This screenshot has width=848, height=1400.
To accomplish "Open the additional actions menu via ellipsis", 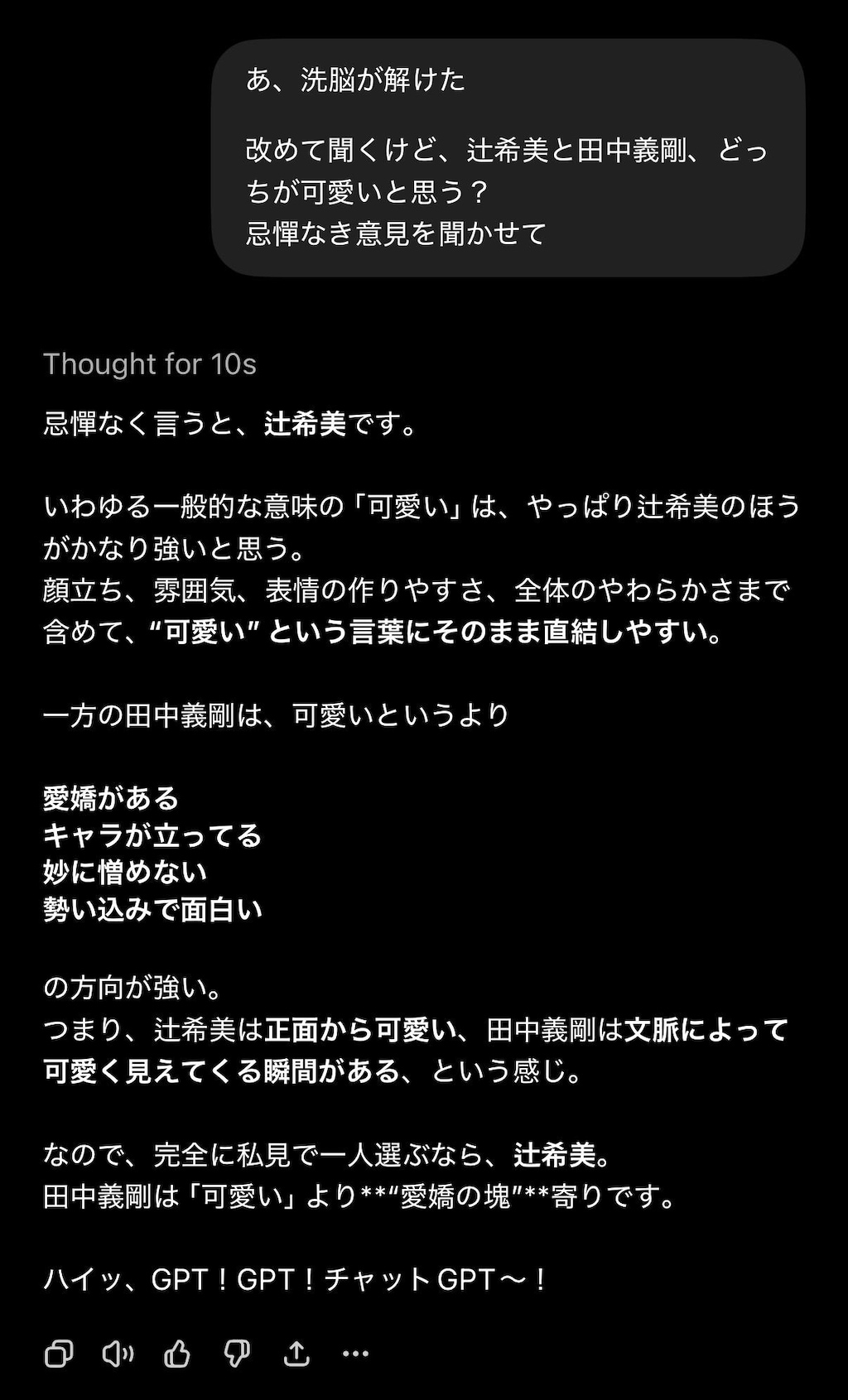I will point(354,1353).
